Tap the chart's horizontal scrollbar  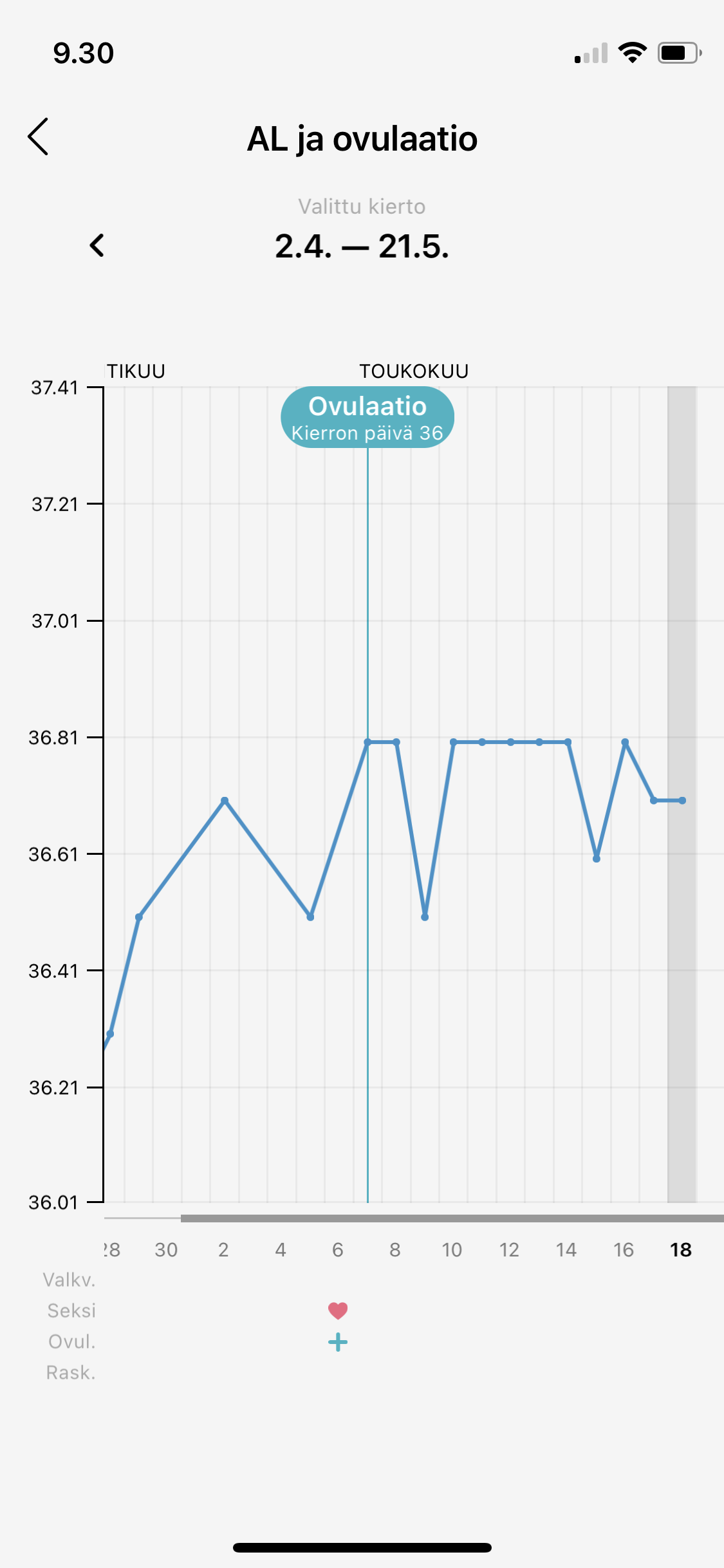point(450,1218)
